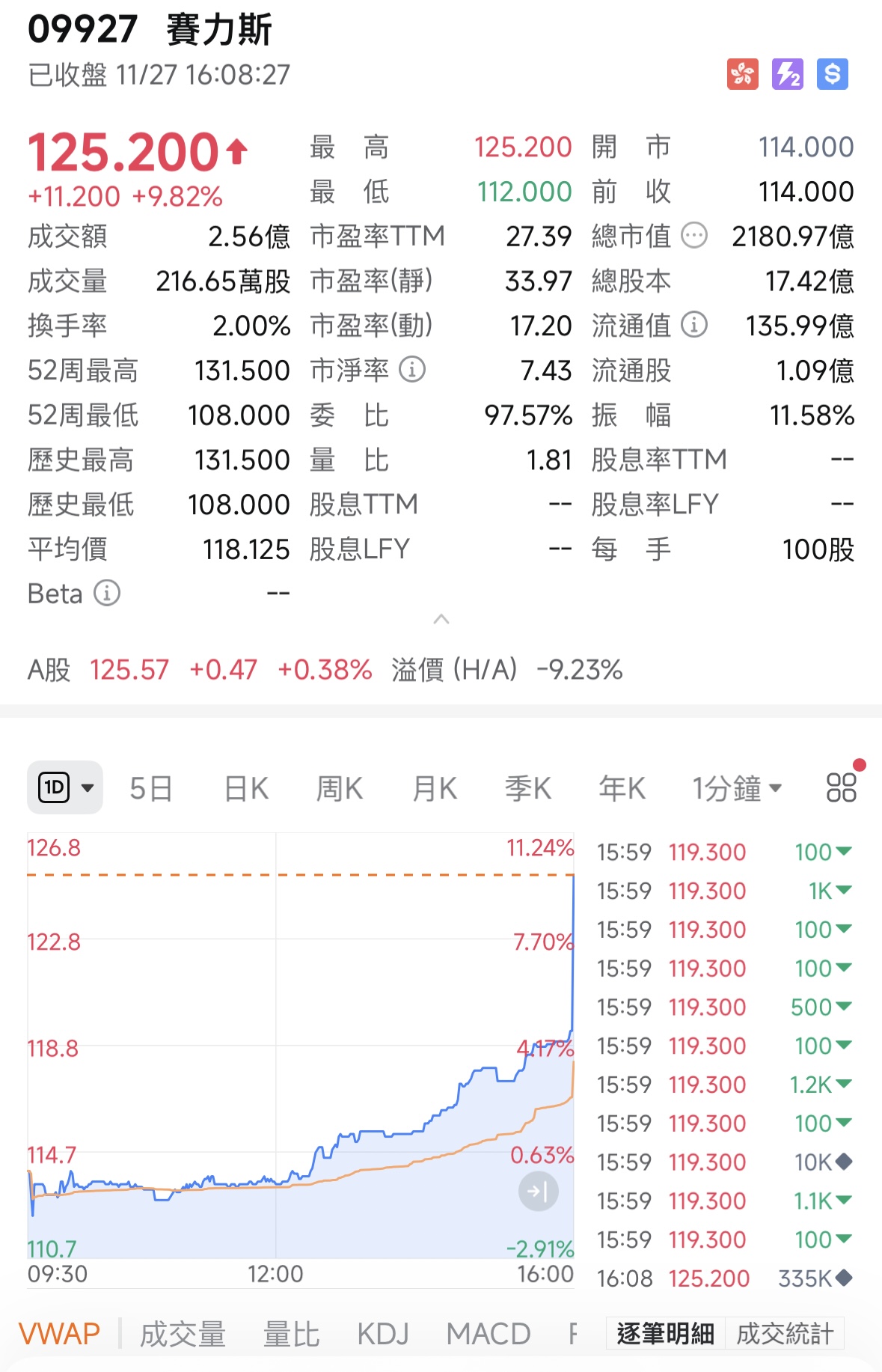This screenshot has width=882, height=1372.
Task: View 總市值 info tooltip icon
Action: [696, 236]
